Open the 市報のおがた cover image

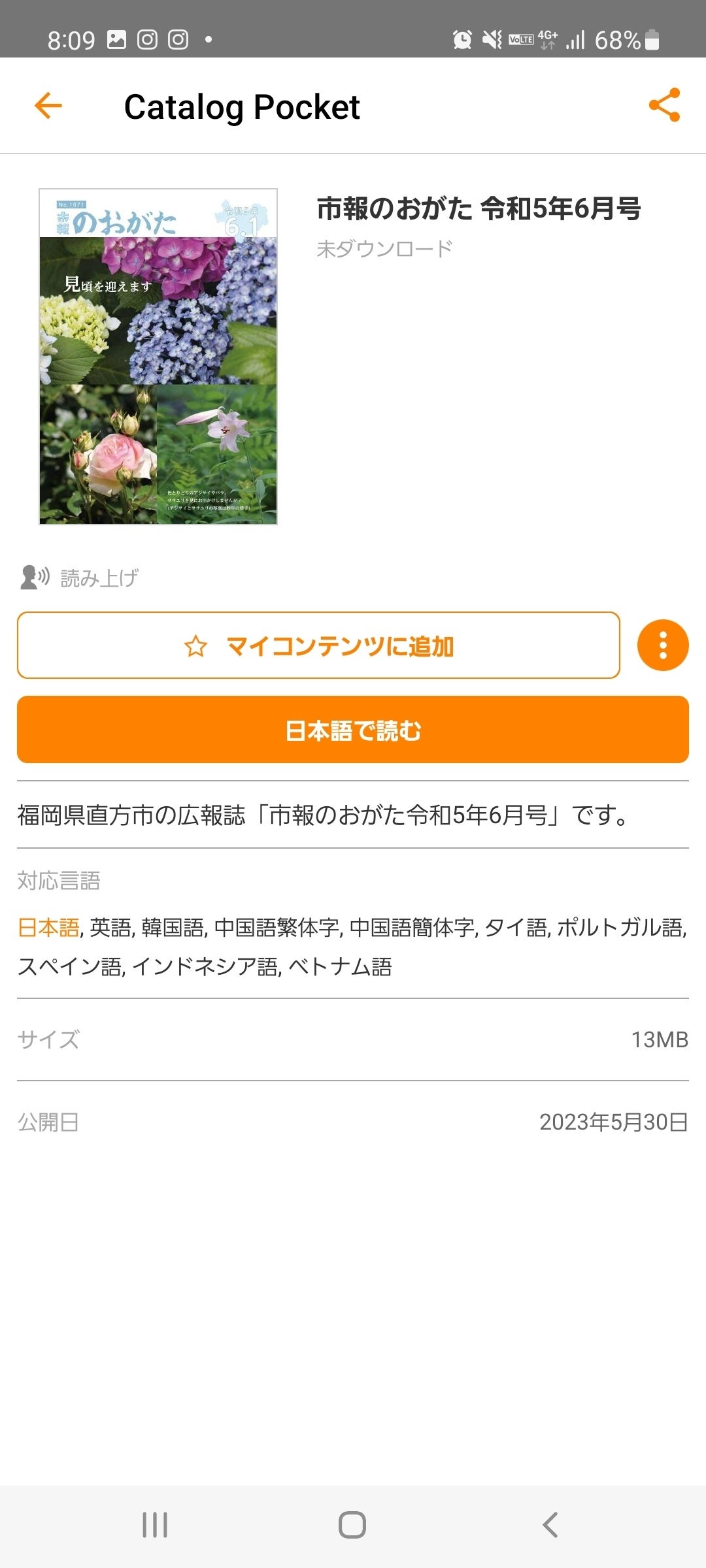coord(158,357)
